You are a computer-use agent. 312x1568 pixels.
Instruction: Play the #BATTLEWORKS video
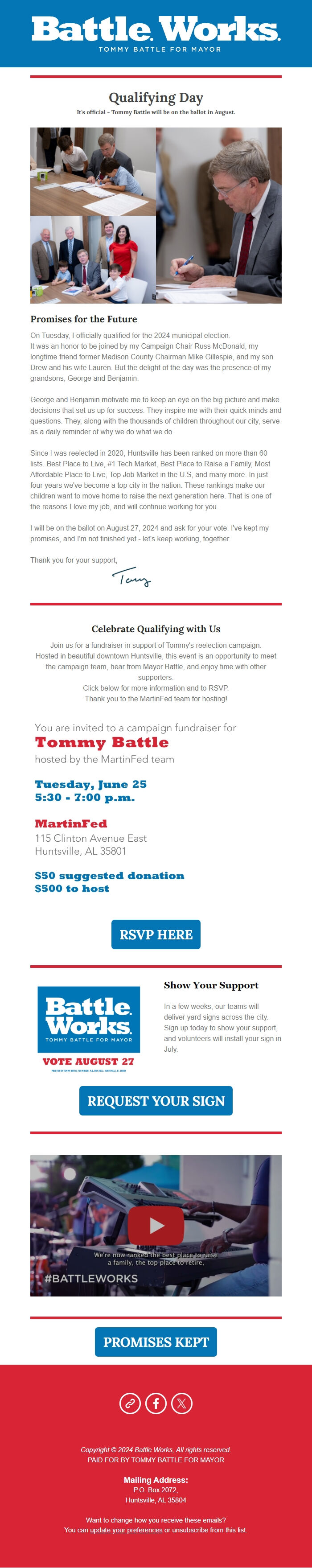(156, 1225)
